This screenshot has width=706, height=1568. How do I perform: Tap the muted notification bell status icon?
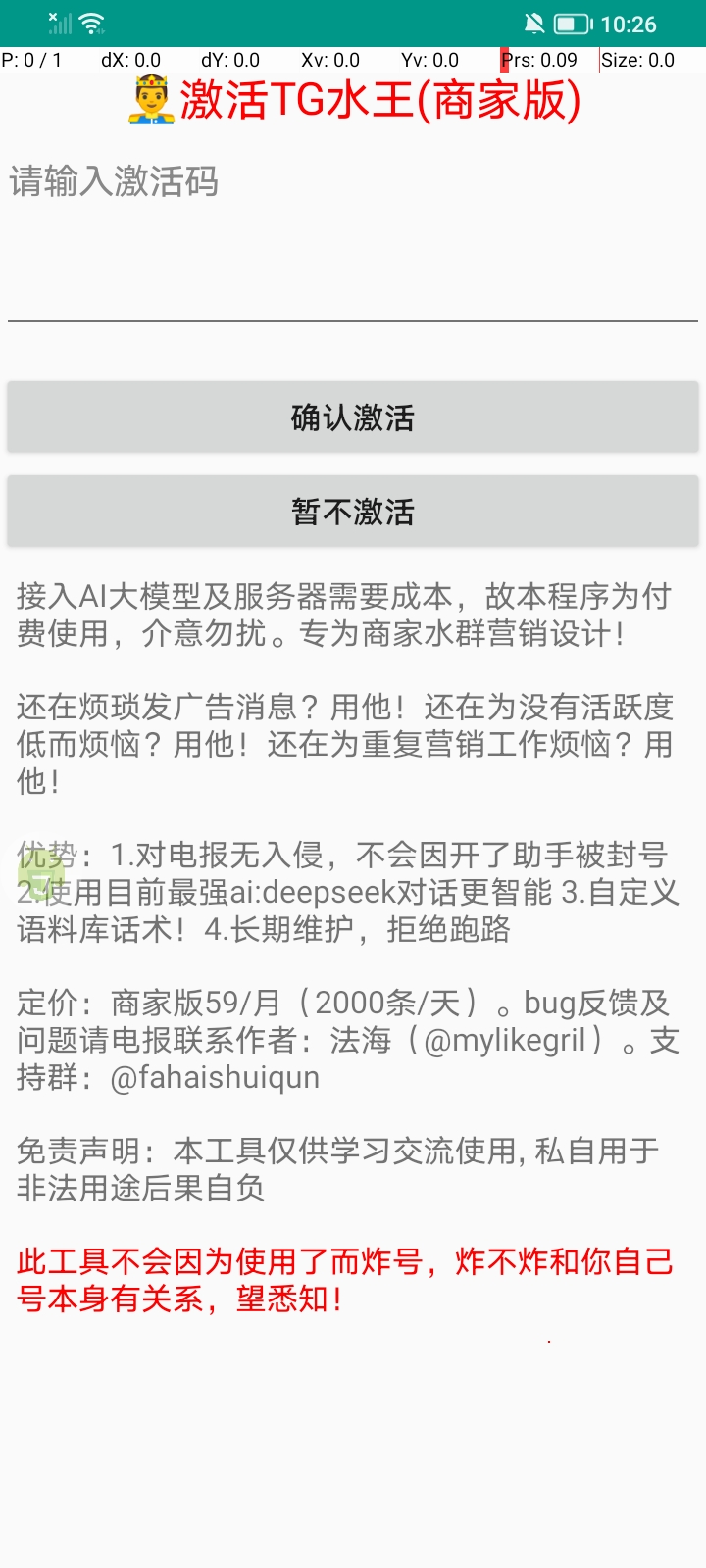[x=532, y=23]
